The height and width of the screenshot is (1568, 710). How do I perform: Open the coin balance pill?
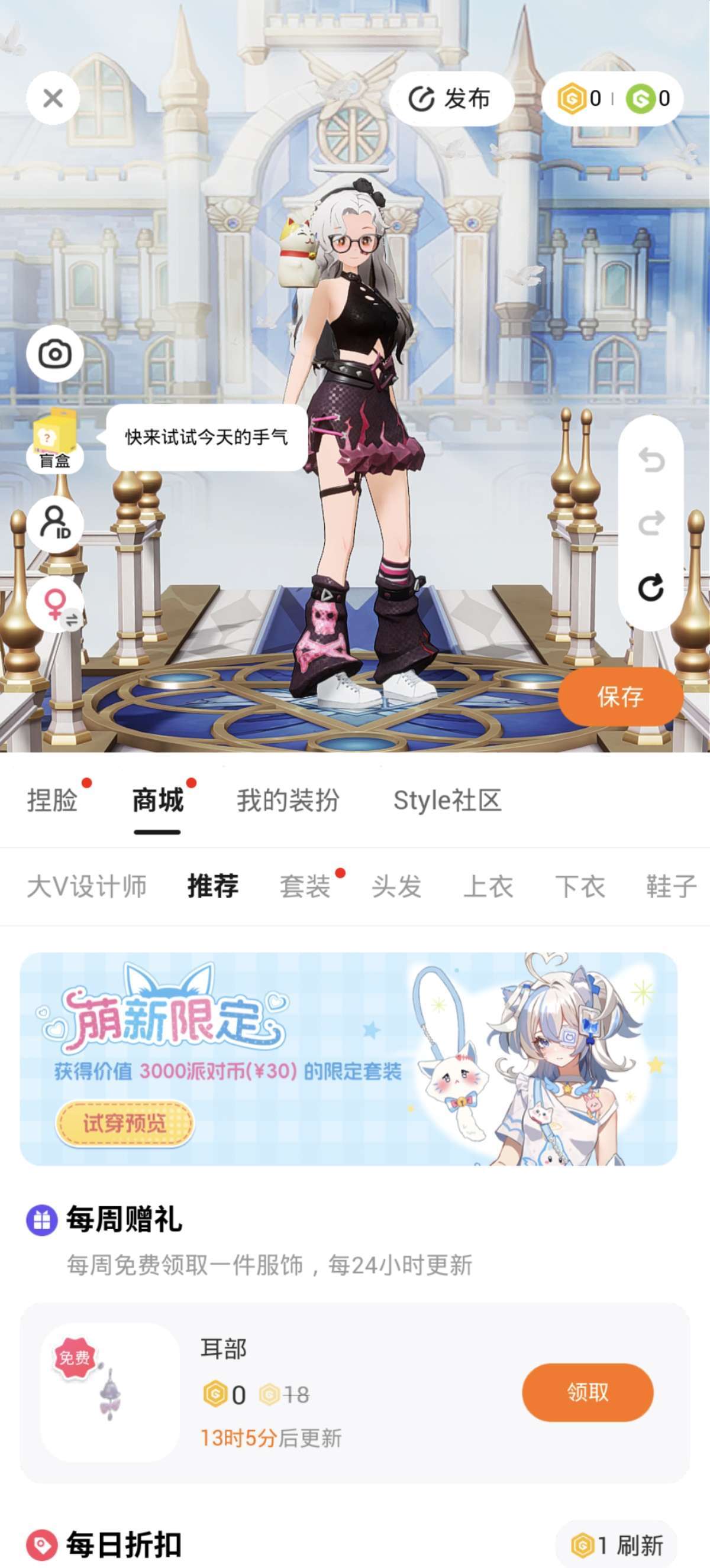coord(612,99)
